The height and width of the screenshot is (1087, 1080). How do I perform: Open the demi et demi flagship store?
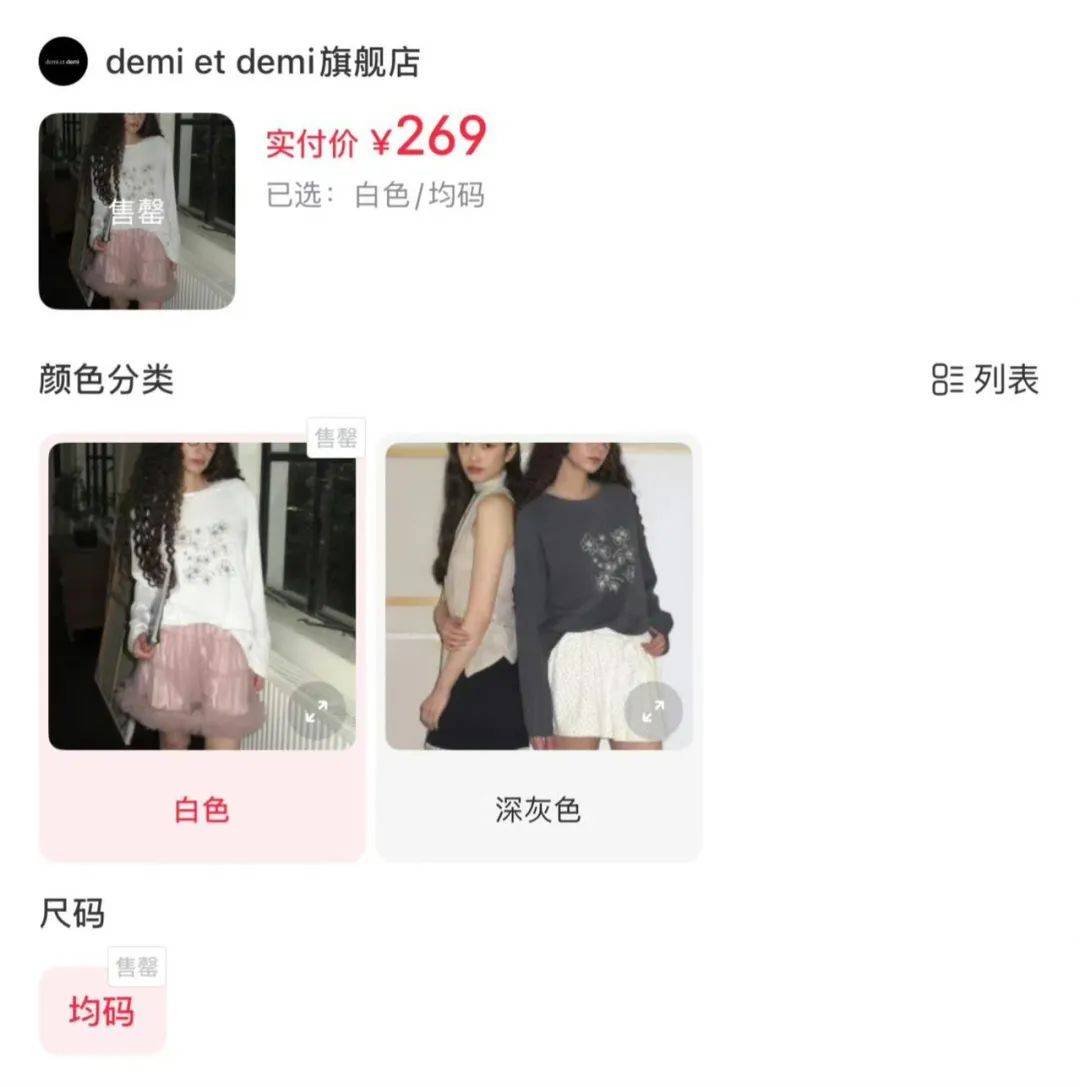262,62
